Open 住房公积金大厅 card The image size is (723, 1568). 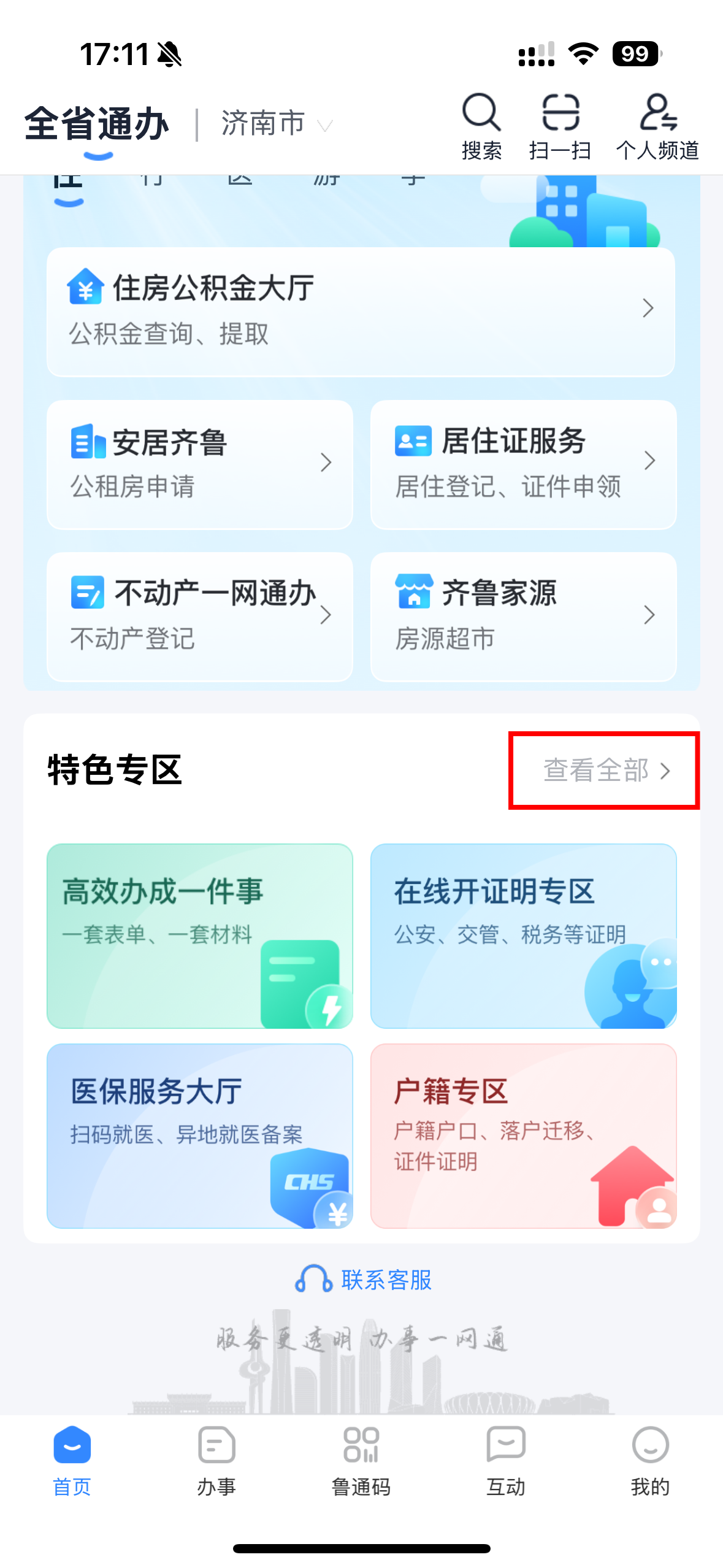click(361, 312)
